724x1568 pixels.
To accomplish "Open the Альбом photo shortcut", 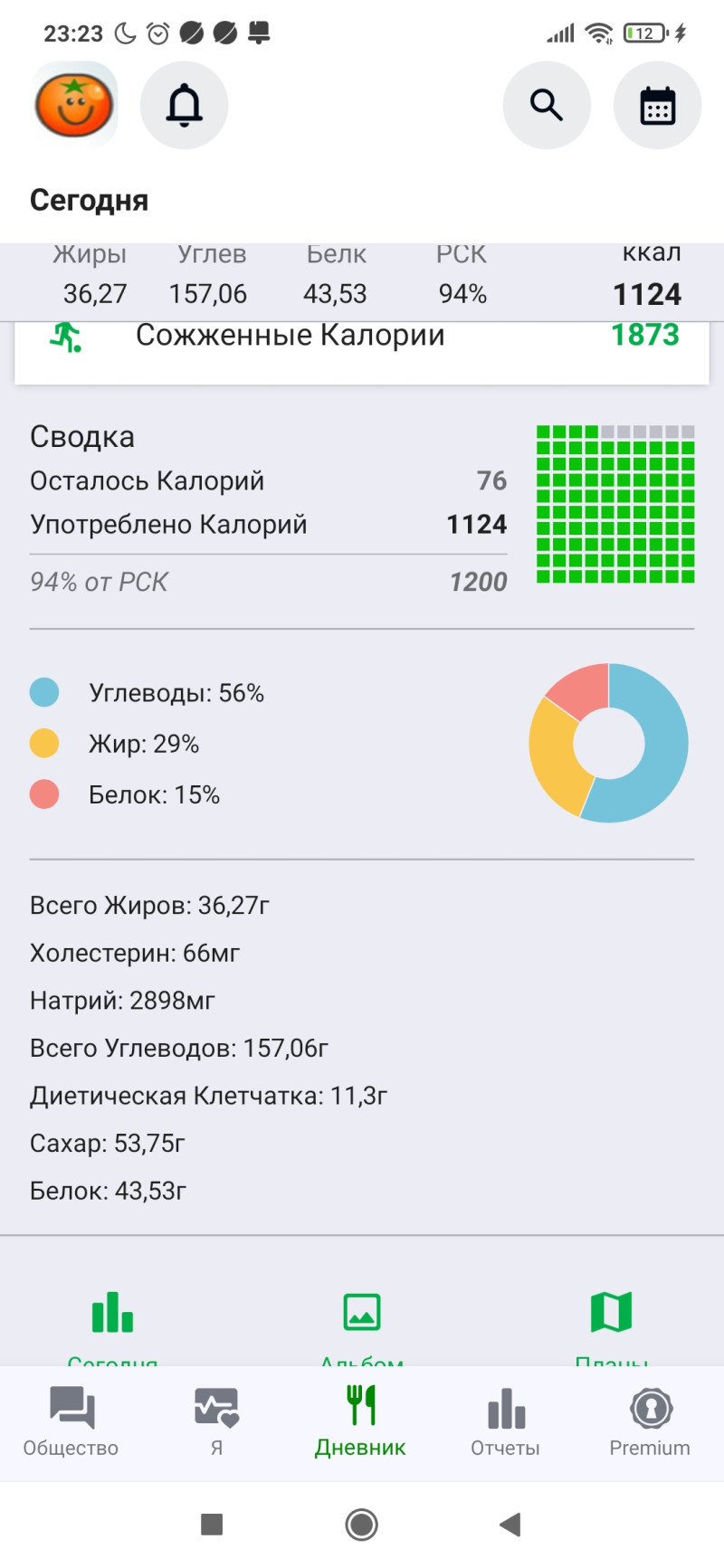I will click(x=362, y=1316).
